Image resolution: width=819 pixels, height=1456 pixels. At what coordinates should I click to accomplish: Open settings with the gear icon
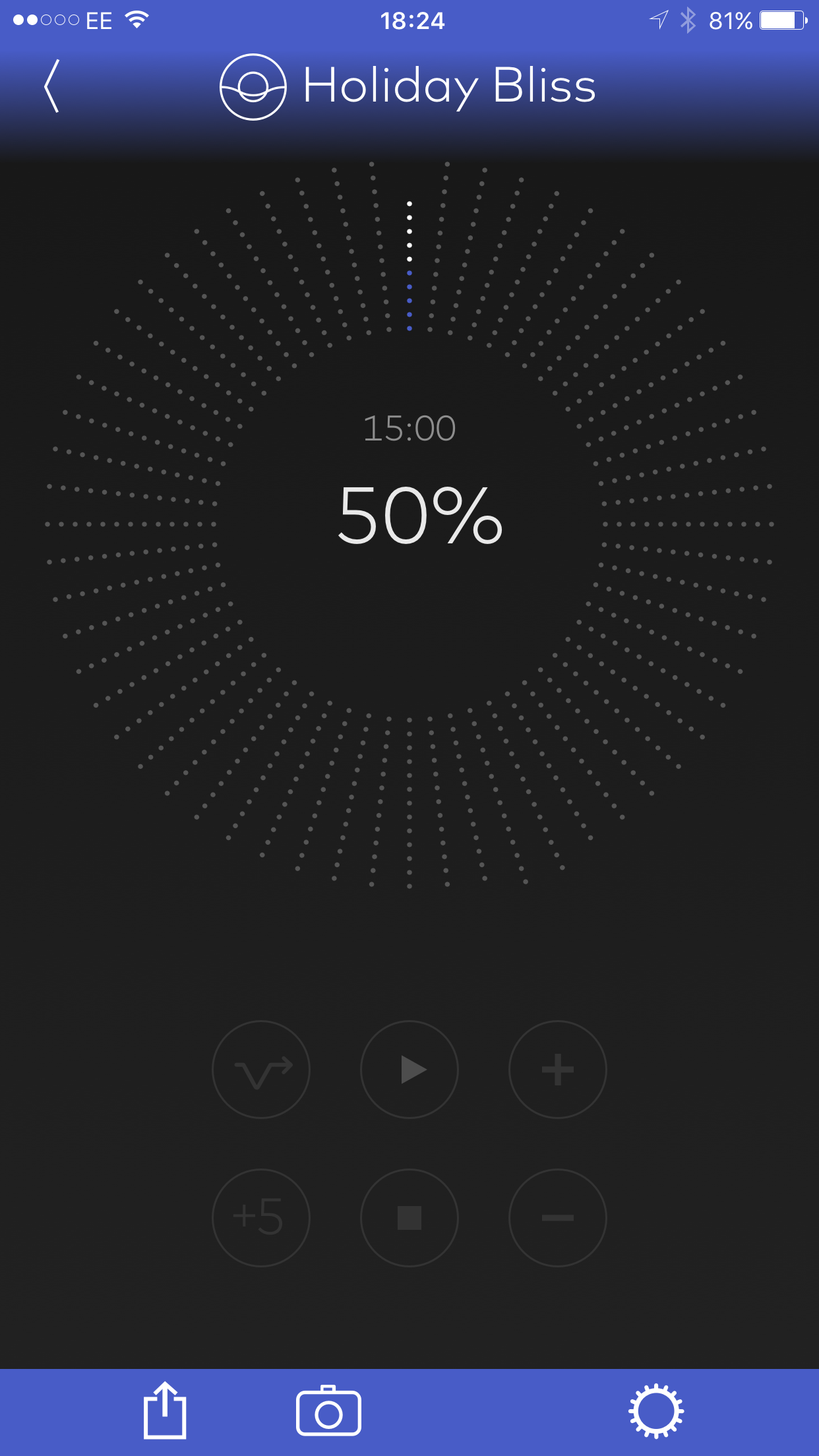(655, 1411)
